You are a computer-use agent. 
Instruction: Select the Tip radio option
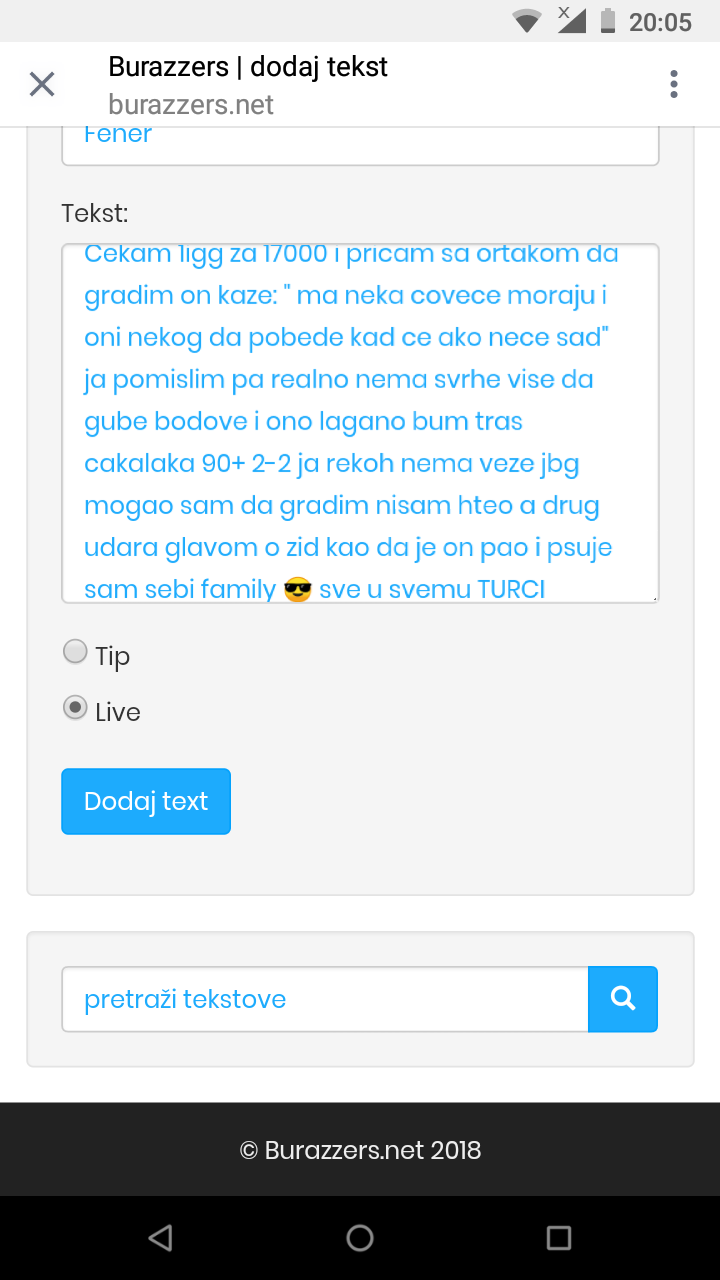76,653
